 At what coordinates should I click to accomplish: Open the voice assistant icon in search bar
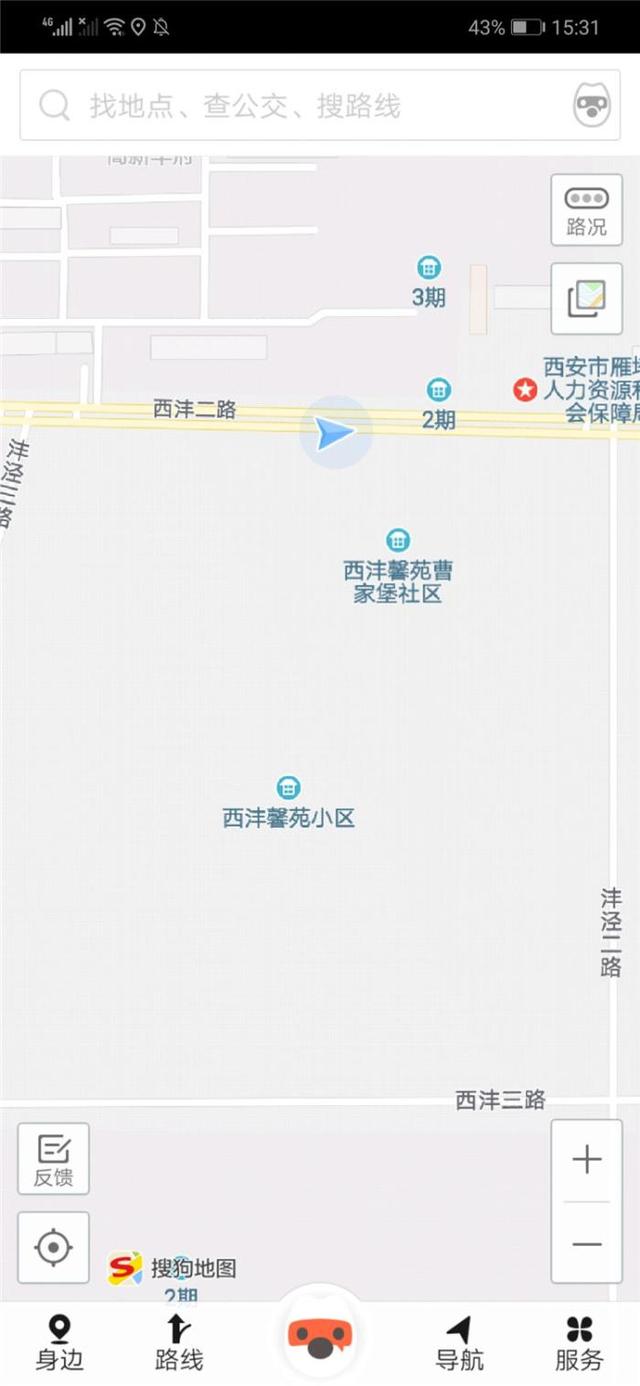591,105
